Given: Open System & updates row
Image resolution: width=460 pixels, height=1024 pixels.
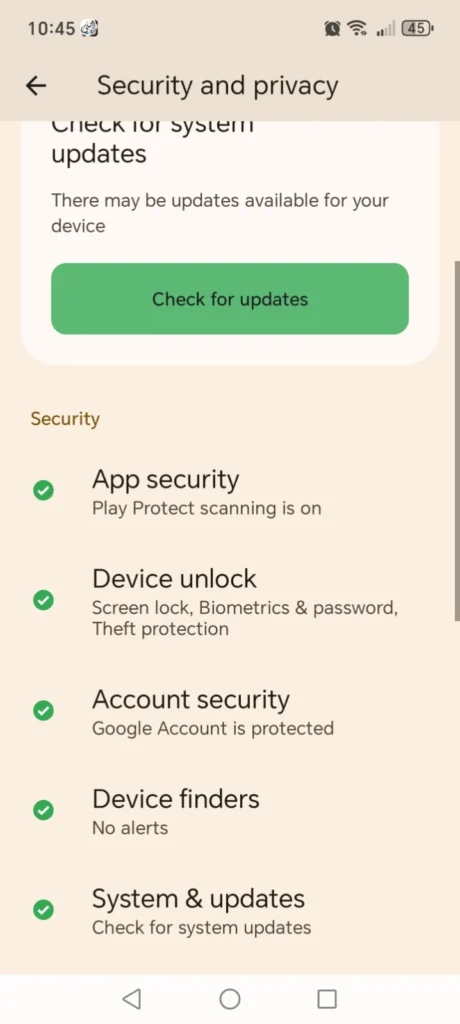Looking at the screenshot, I should pos(230,910).
